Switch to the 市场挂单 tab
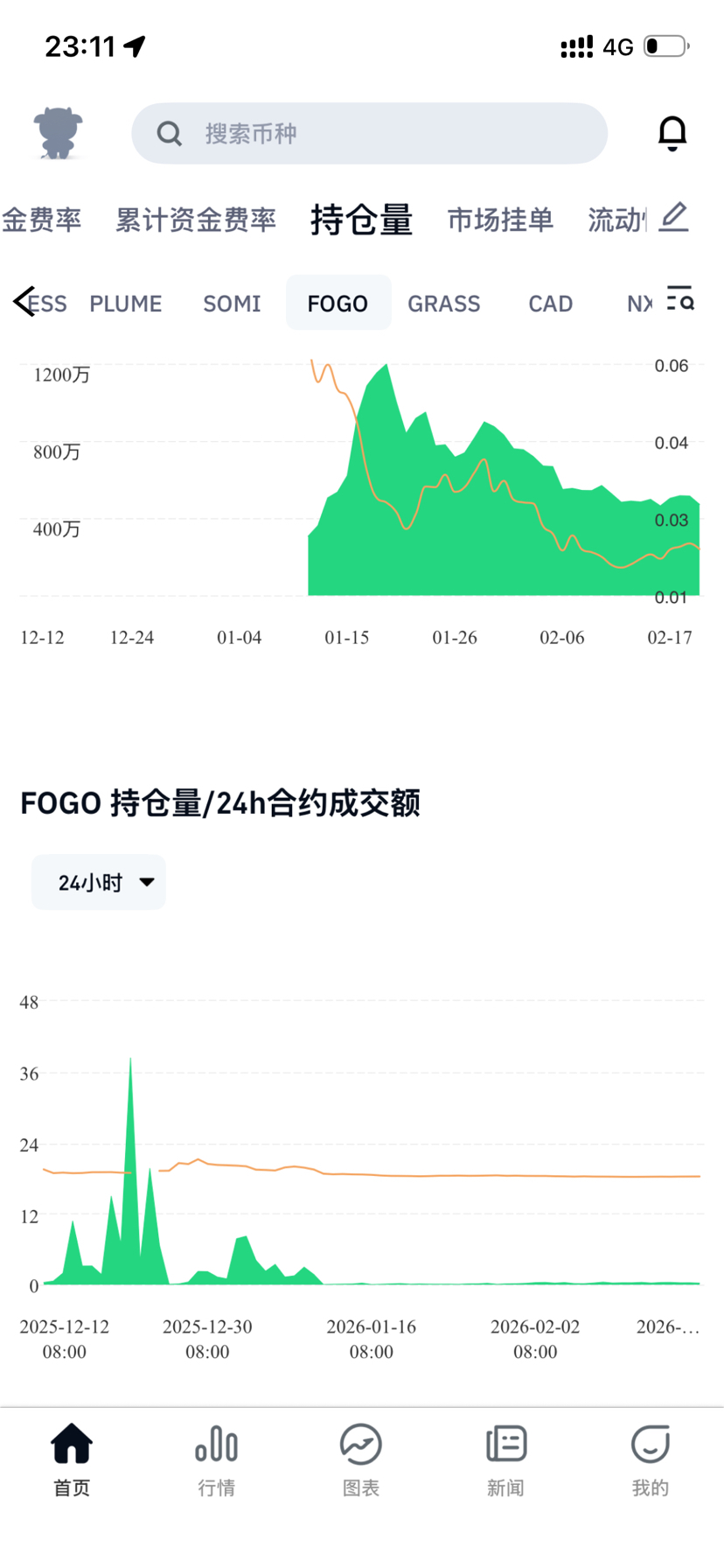The height and width of the screenshot is (1568, 724). click(500, 220)
